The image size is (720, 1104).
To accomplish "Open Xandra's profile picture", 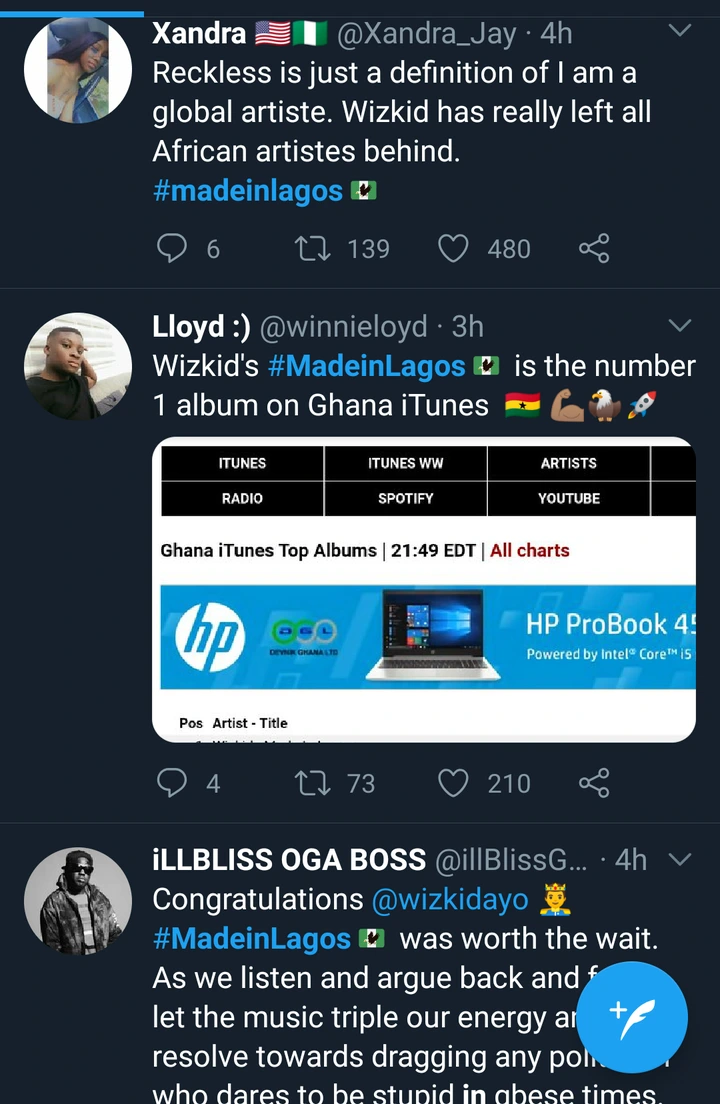I will click(78, 70).
